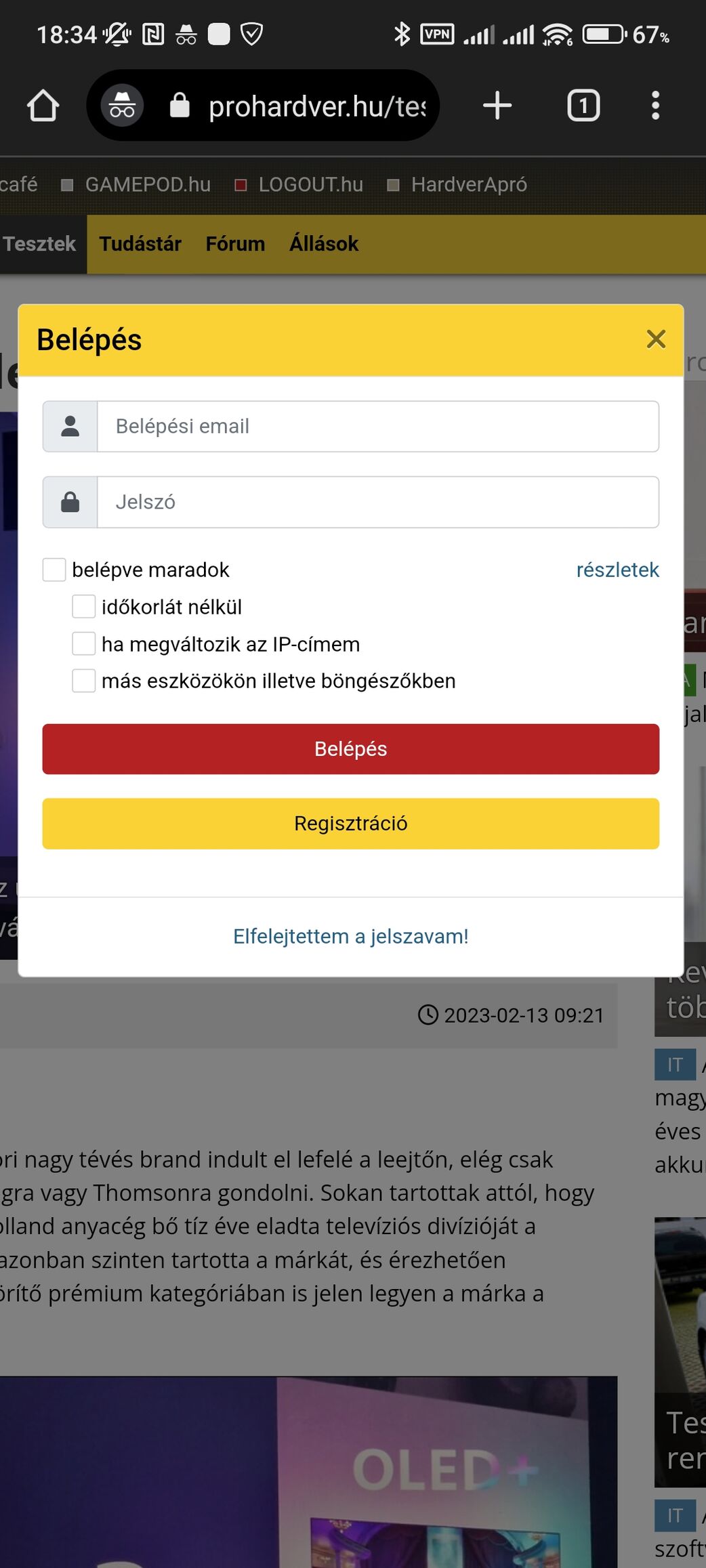
Task: Tap the yellow Regisztráció button
Action: 351,824
